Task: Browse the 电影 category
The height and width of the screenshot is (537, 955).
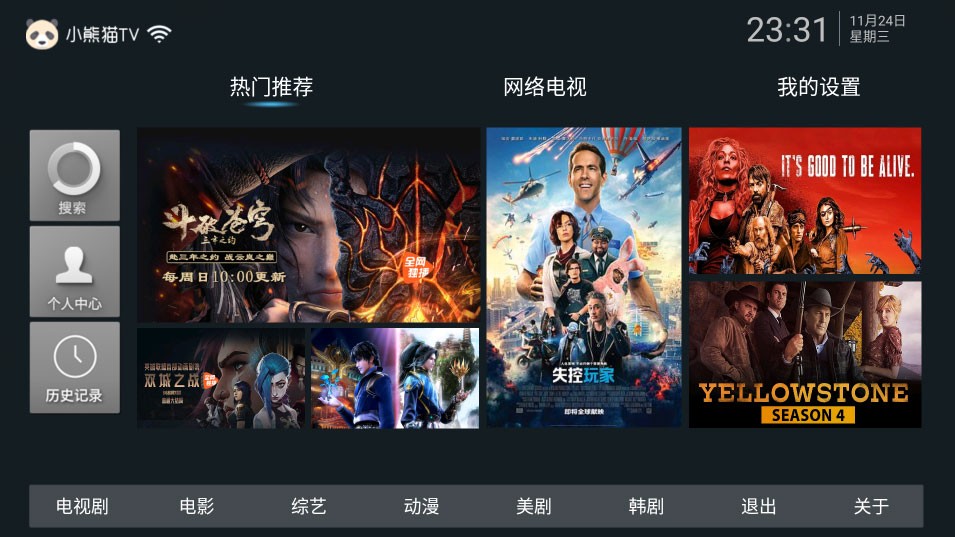Action: (197, 506)
